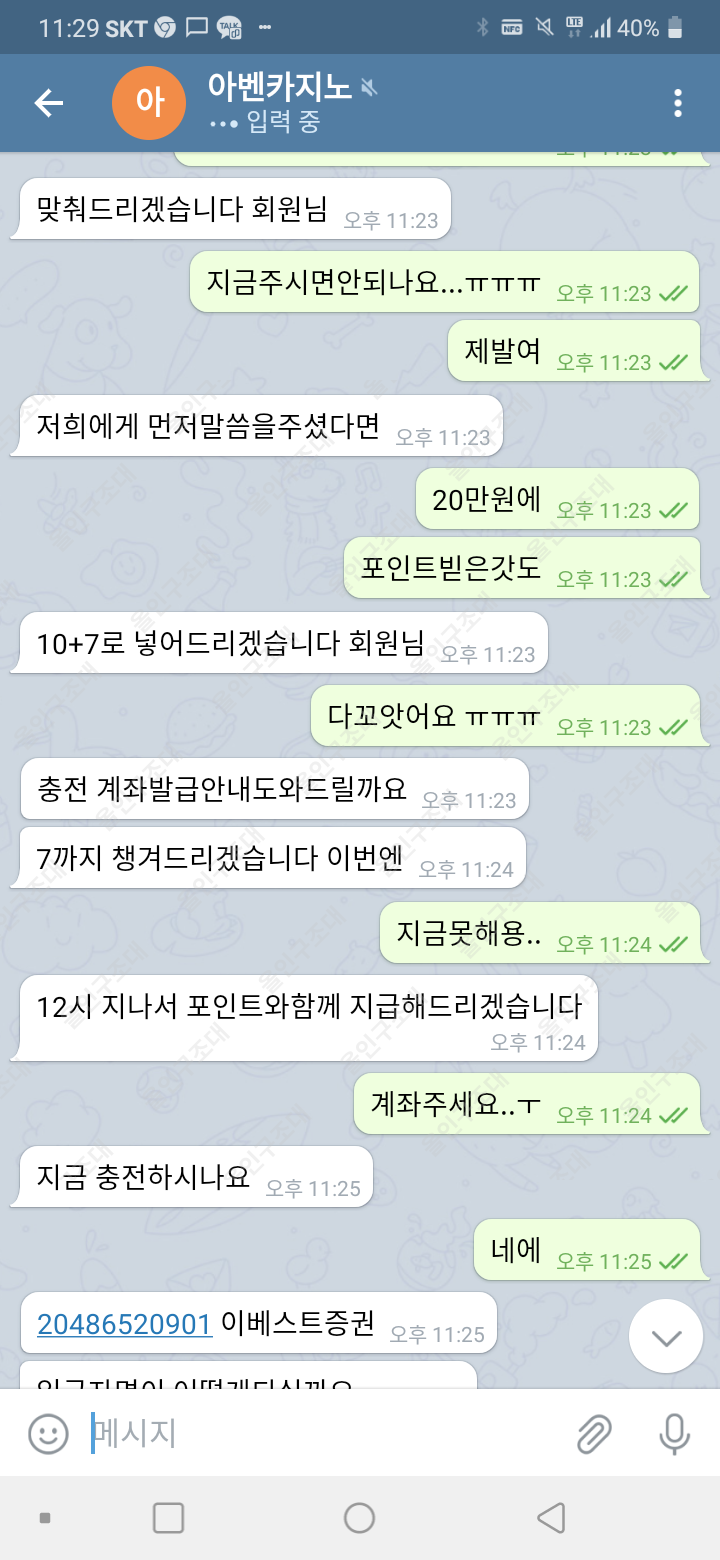Open the 아벤카지노 profile from the header
Image resolution: width=720 pixels, height=1560 pixels.
tap(280, 103)
